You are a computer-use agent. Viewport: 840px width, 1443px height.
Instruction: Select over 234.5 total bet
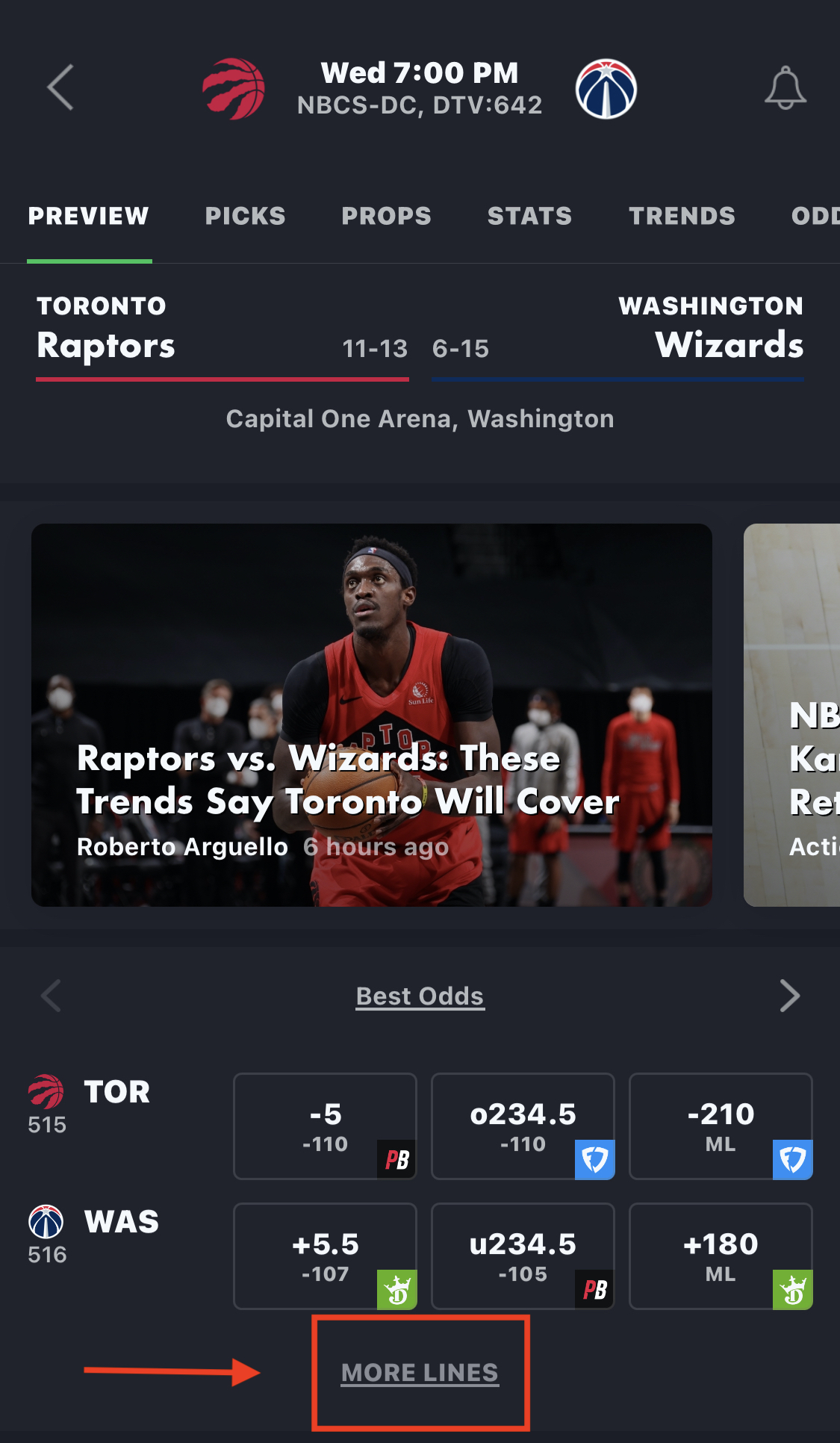(523, 1126)
